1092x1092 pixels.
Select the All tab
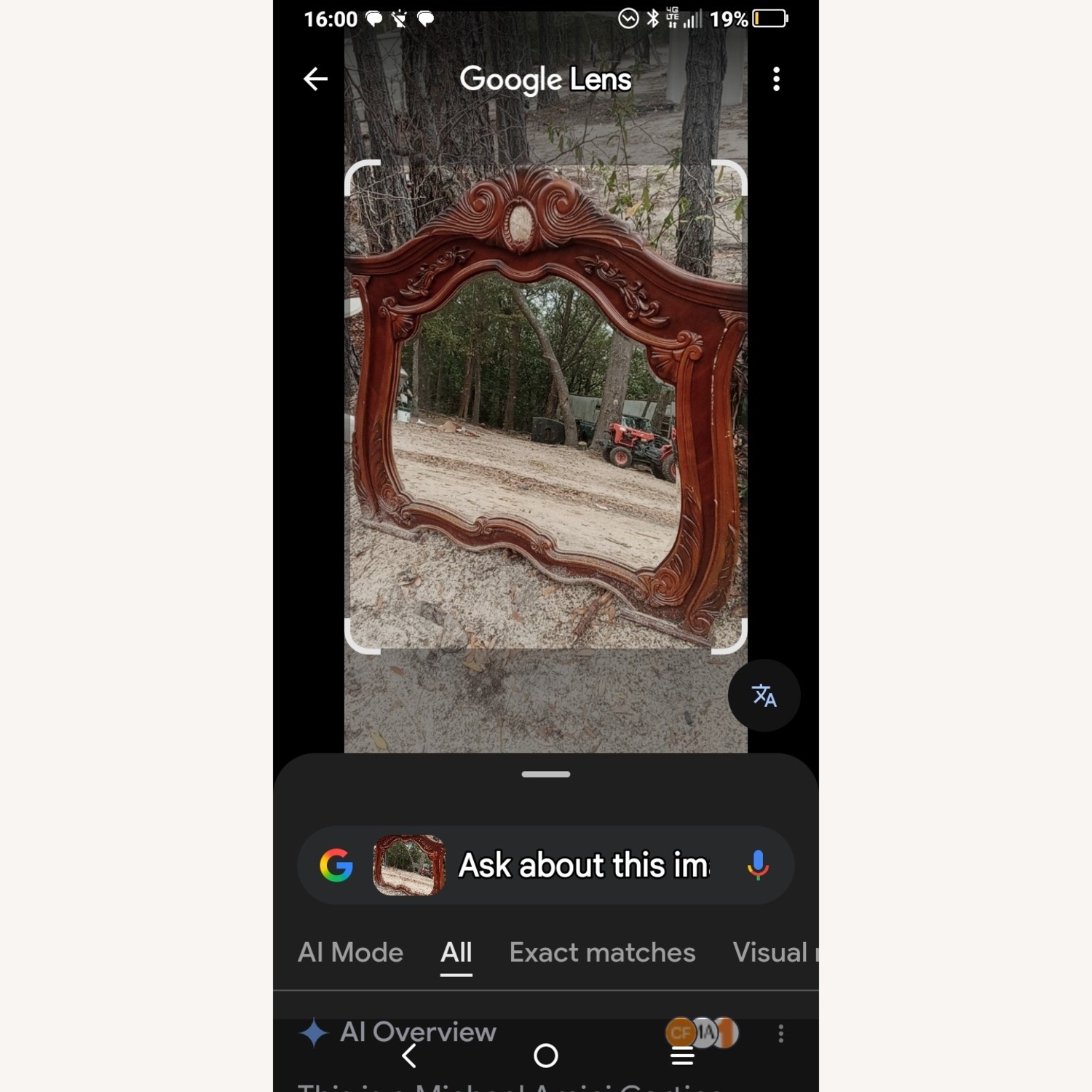pos(456,952)
